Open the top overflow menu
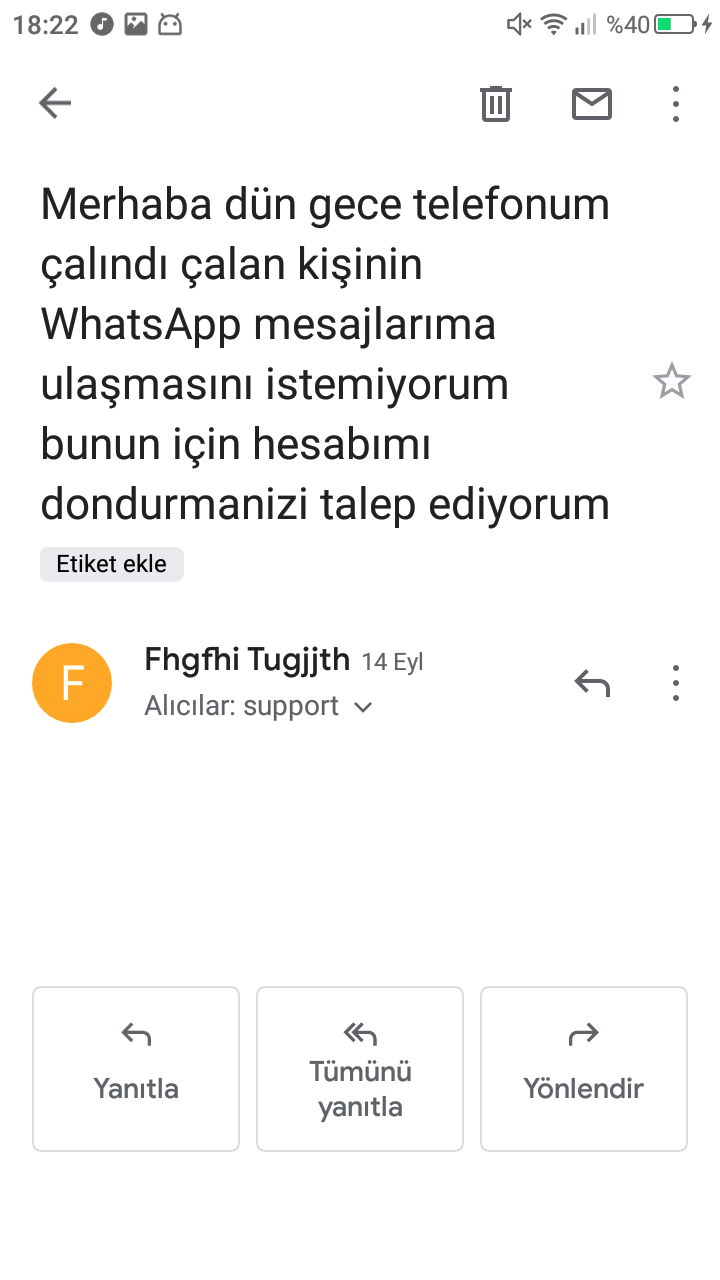 coord(676,103)
